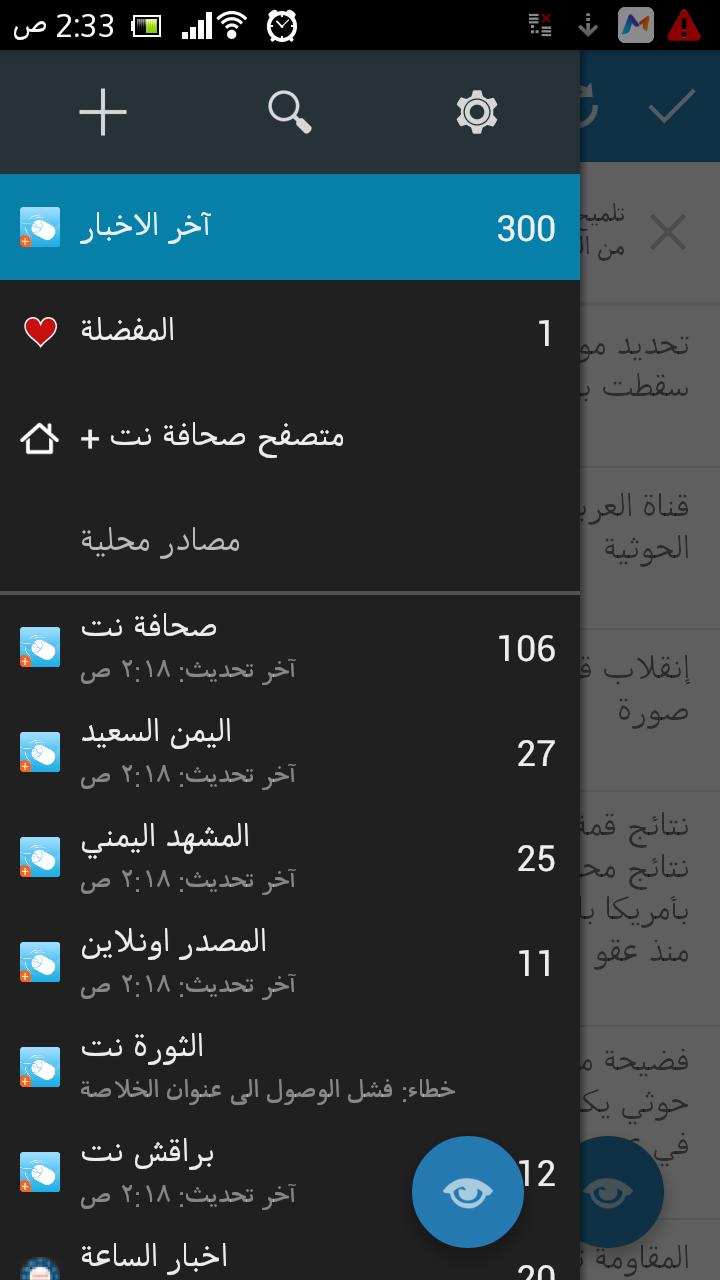Open the search function
The height and width of the screenshot is (1280, 720).
pyautogui.click(x=289, y=111)
